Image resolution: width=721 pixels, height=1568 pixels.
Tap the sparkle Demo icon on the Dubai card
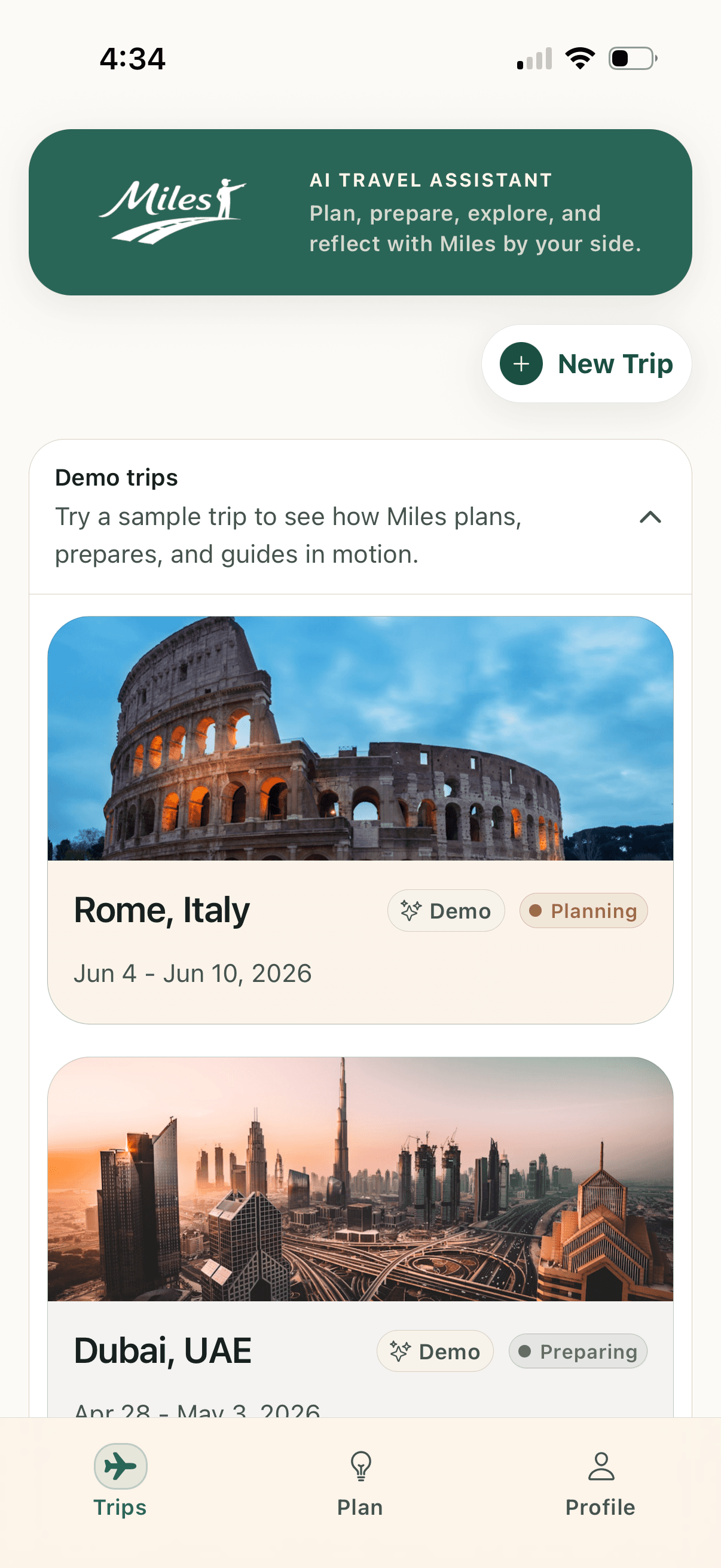click(400, 1351)
